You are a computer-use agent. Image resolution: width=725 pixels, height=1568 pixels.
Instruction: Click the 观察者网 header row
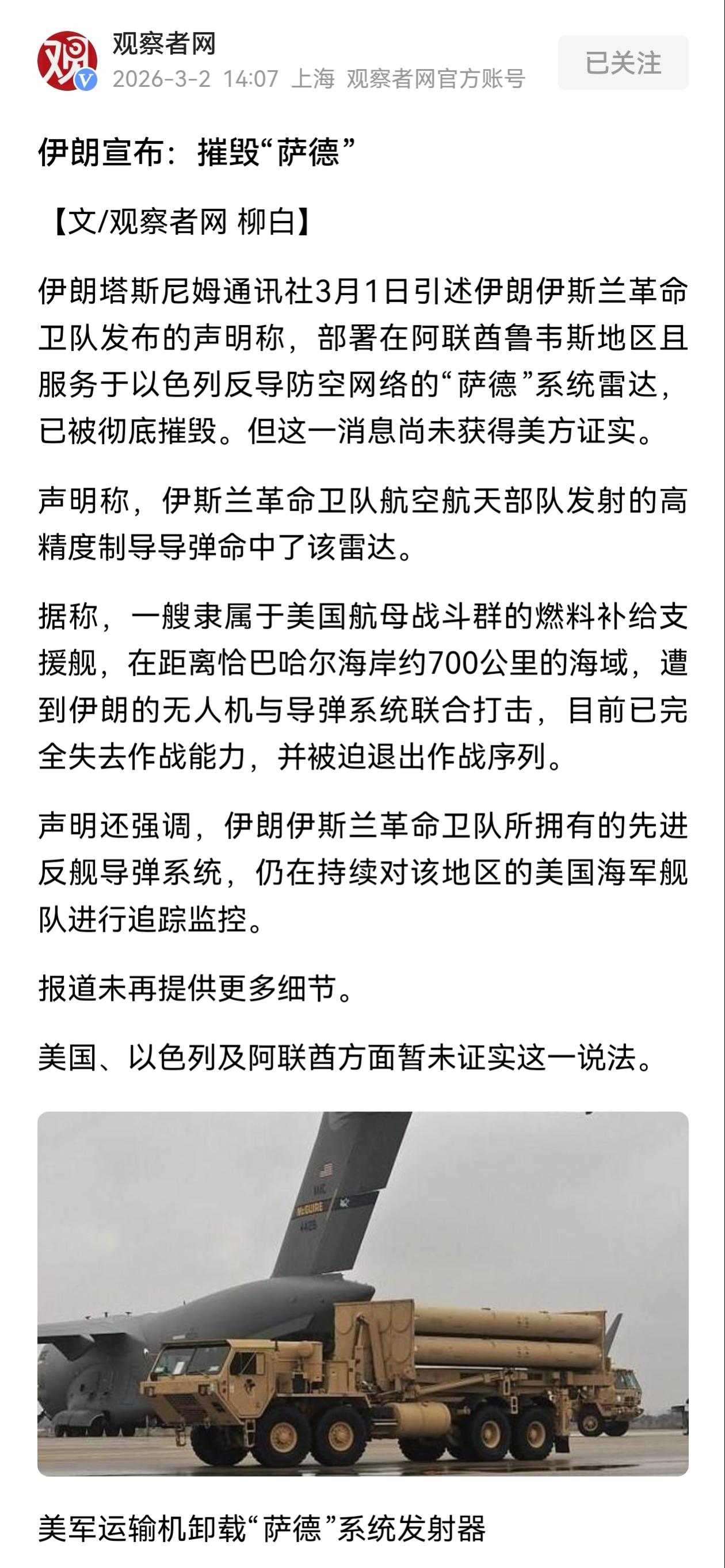point(243,61)
